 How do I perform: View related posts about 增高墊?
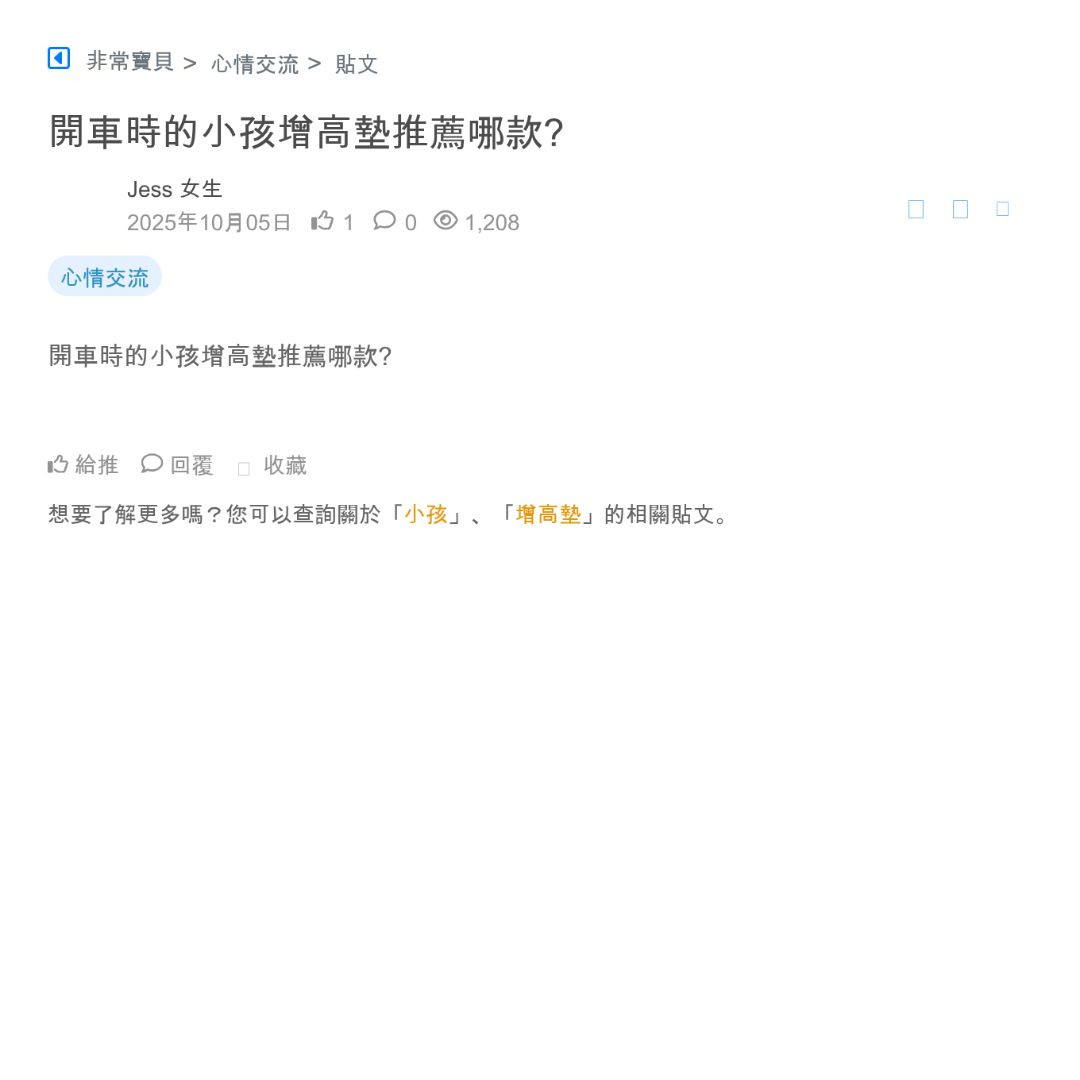[x=548, y=515]
